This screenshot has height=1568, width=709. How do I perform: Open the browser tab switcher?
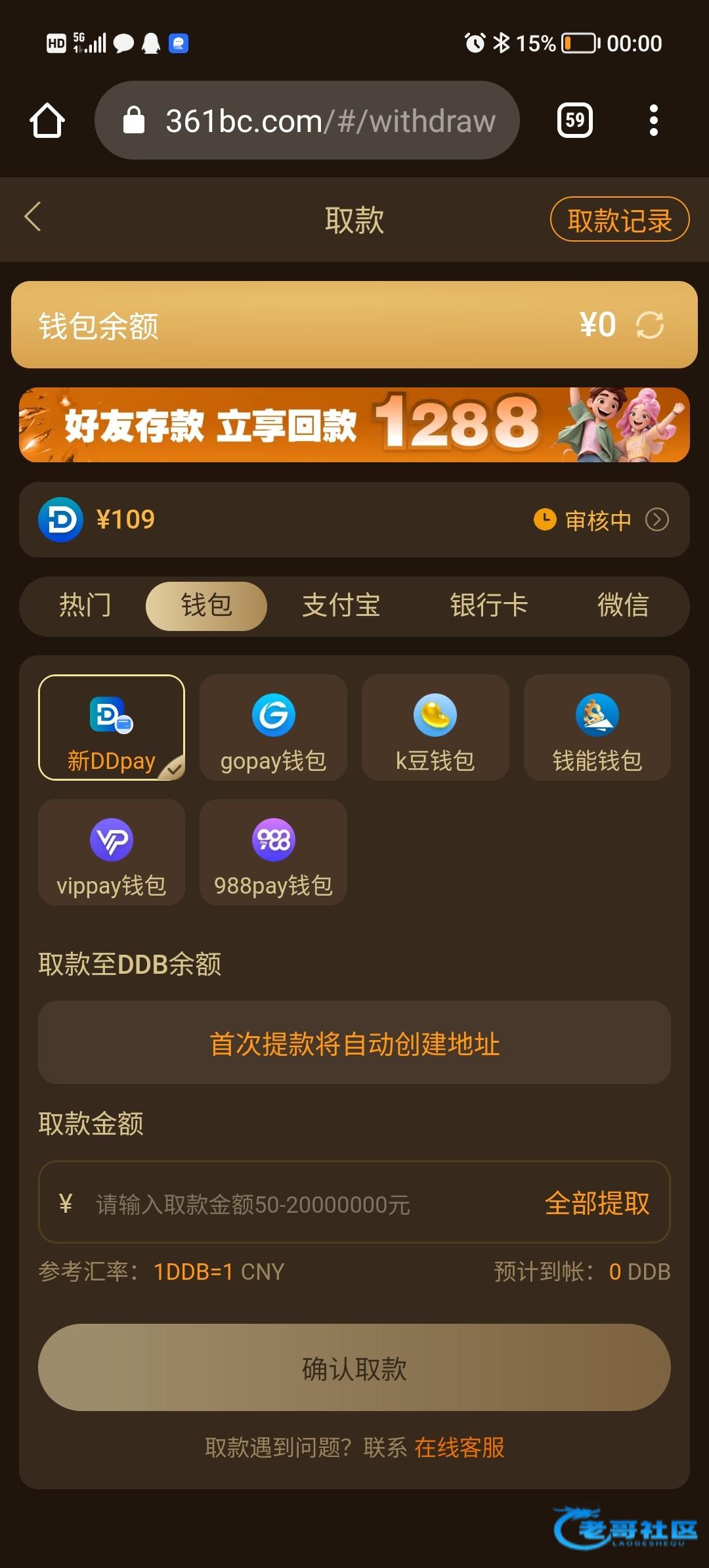pyautogui.click(x=575, y=120)
